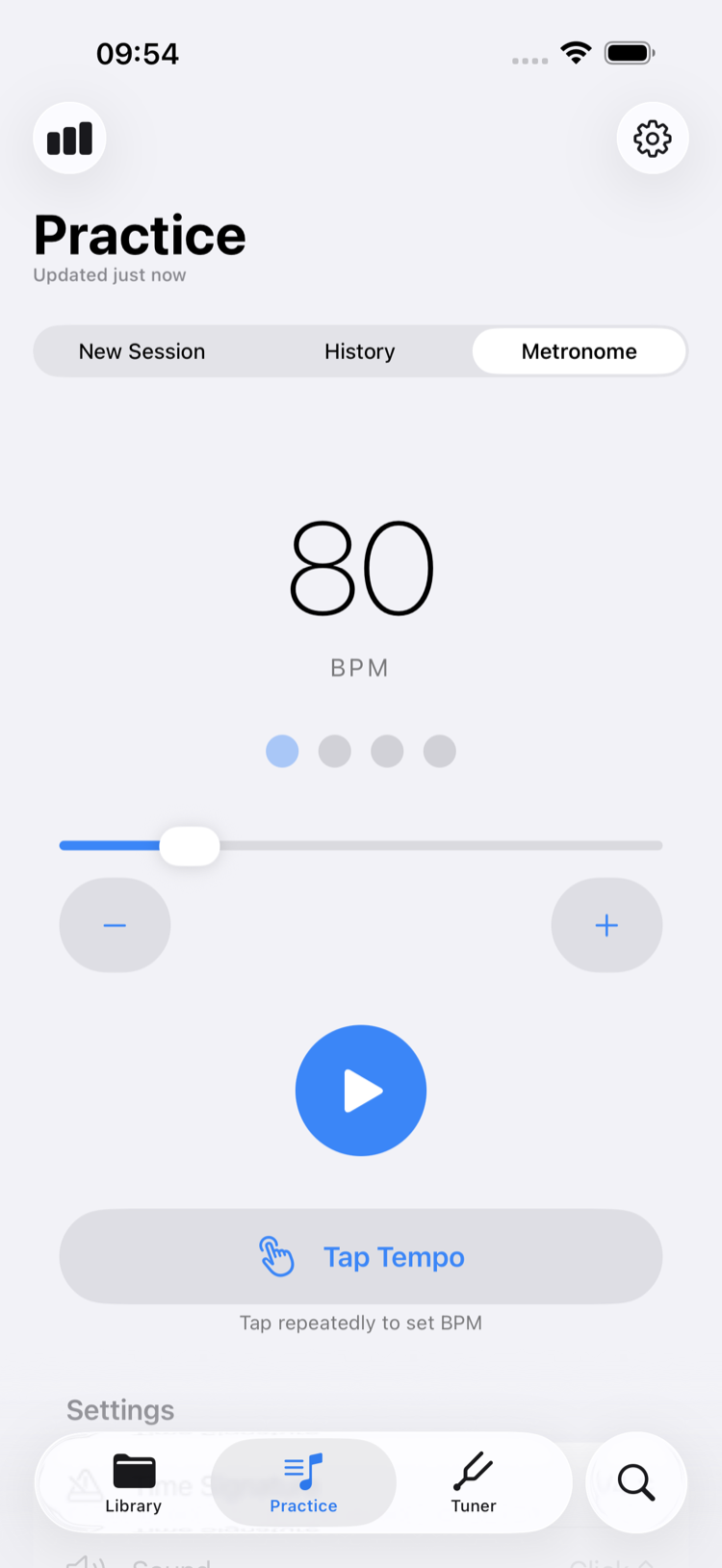Increase tempo with the plus button
The image size is (722, 1568).
click(606, 925)
